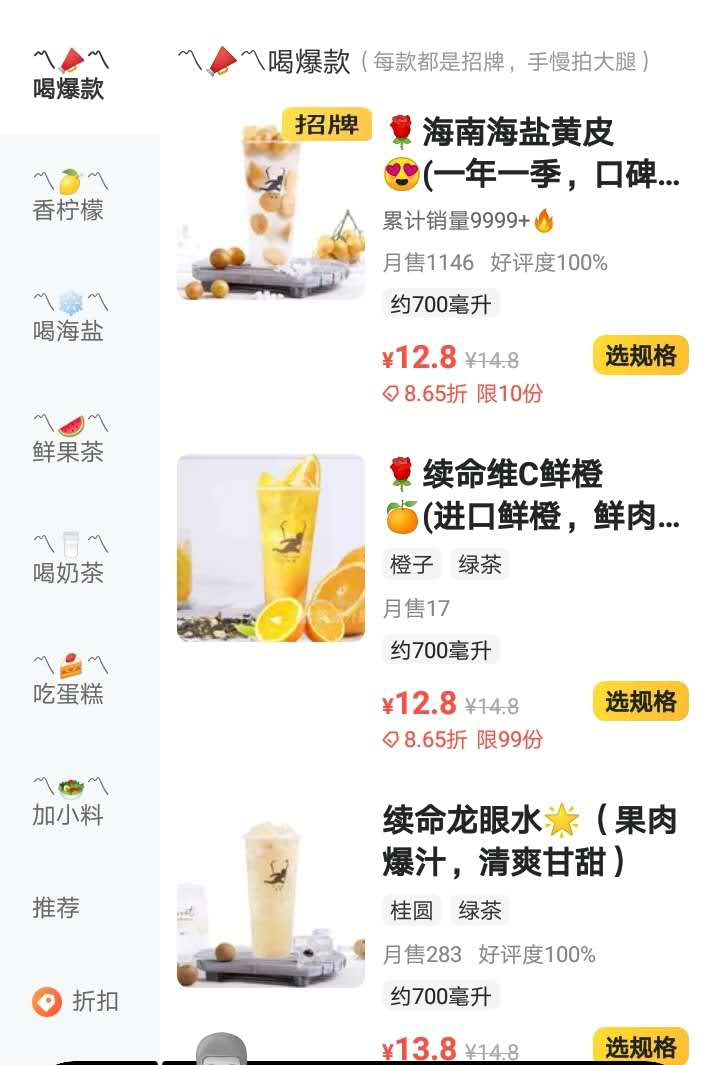Show the 吃蛋糕 category
The image size is (720, 1065).
click(x=69, y=681)
